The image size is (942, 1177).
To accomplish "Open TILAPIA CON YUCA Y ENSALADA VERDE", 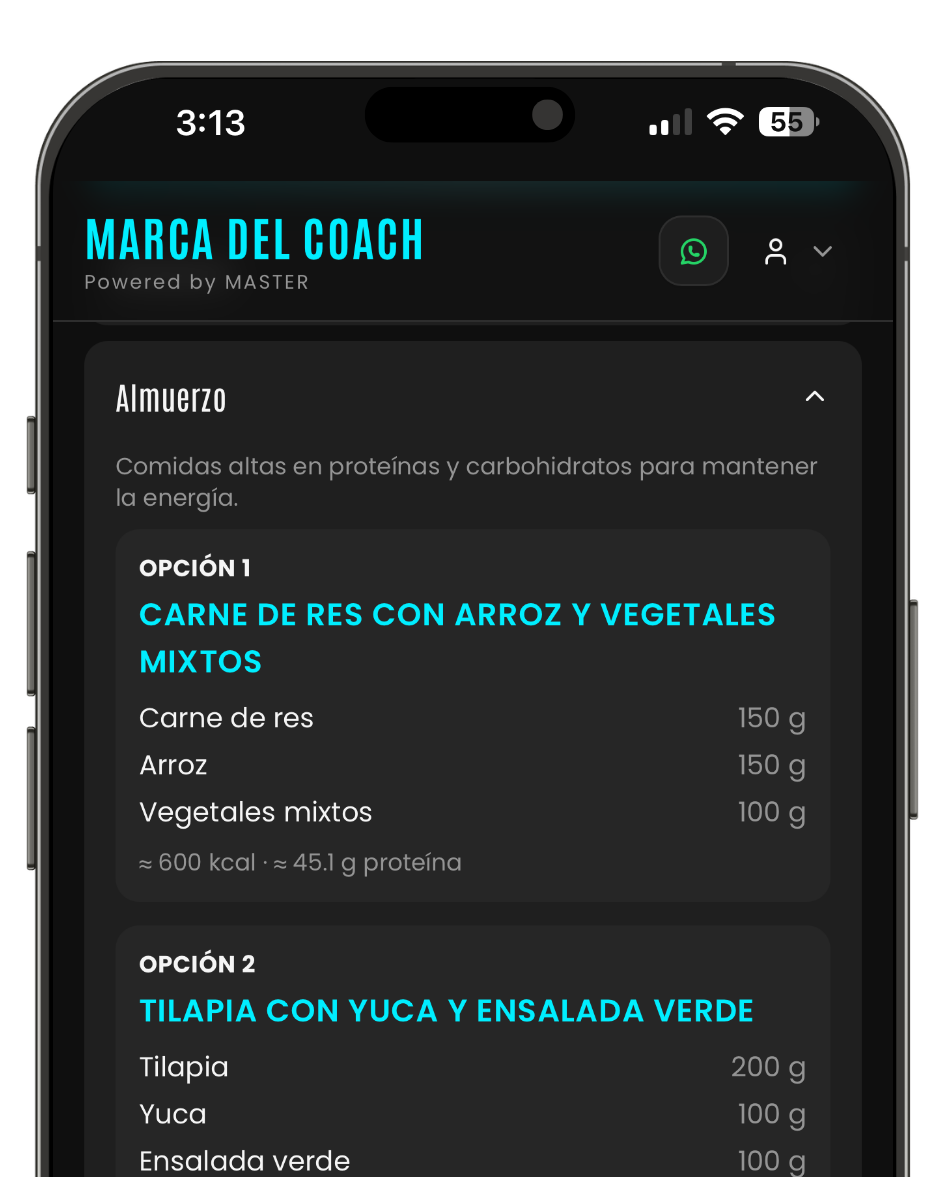I will point(446,1010).
